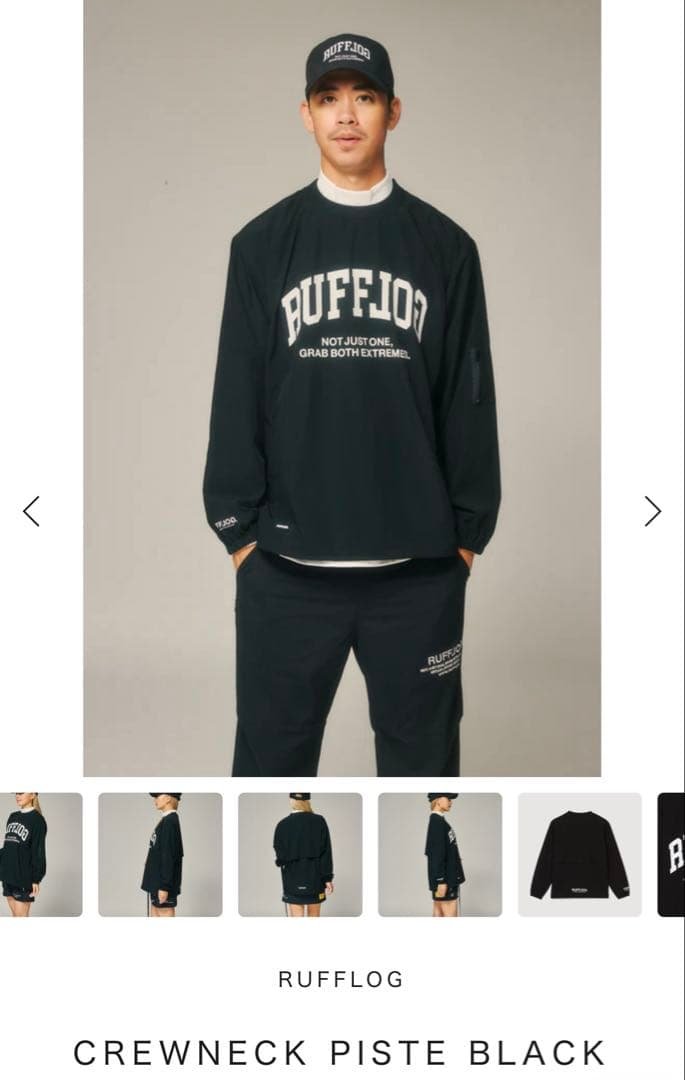Open the partially visible logo close-up thumbnail
The image size is (685, 1080).
tap(672, 854)
